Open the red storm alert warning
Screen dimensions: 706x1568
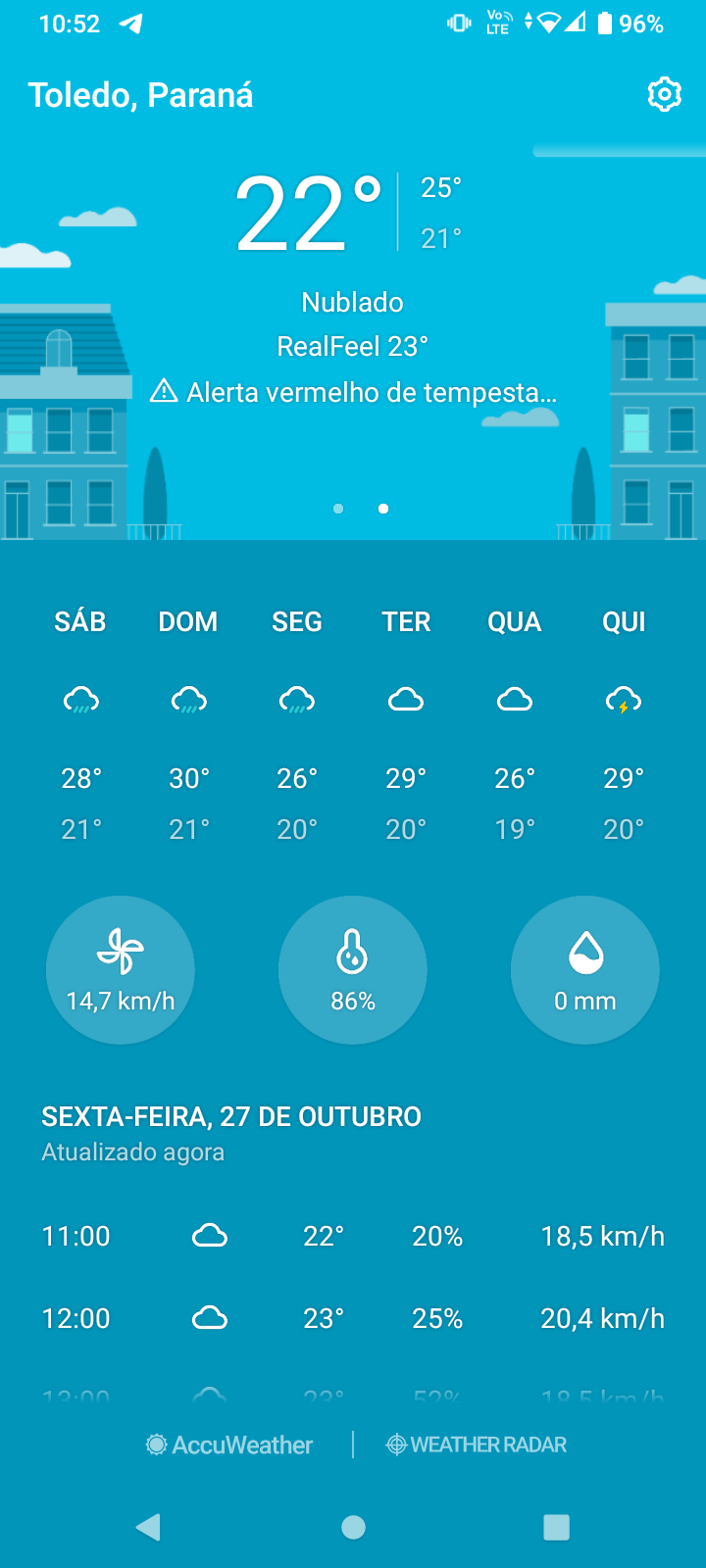pyautogui.click(x=353, y=393)
